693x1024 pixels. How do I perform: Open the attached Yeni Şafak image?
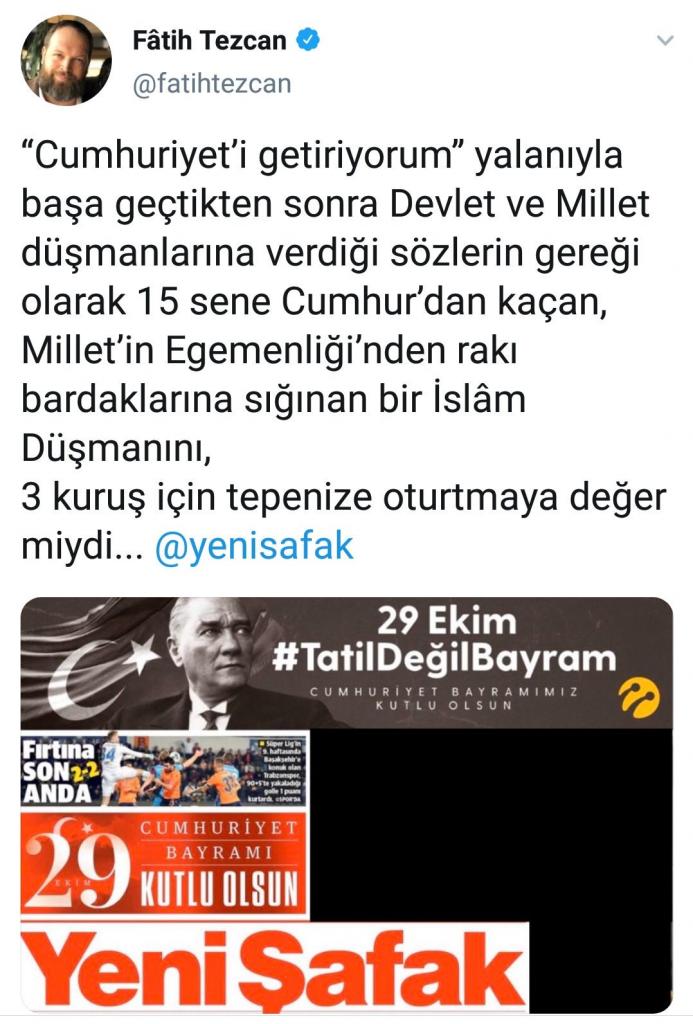pyautogui.click(x=346, y=805)
